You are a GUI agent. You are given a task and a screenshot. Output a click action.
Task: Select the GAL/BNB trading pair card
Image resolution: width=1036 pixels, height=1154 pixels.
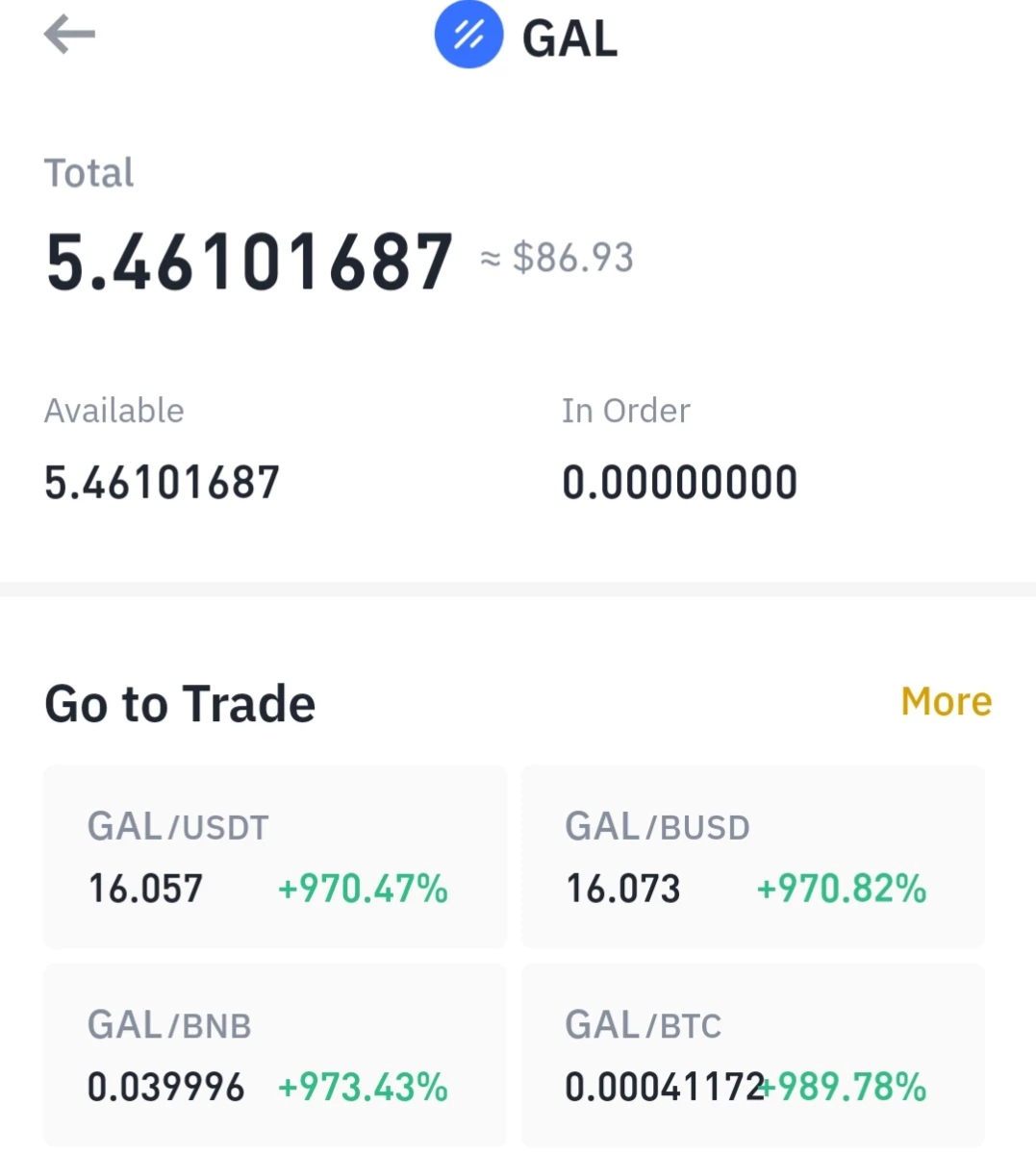[275, 1055]
